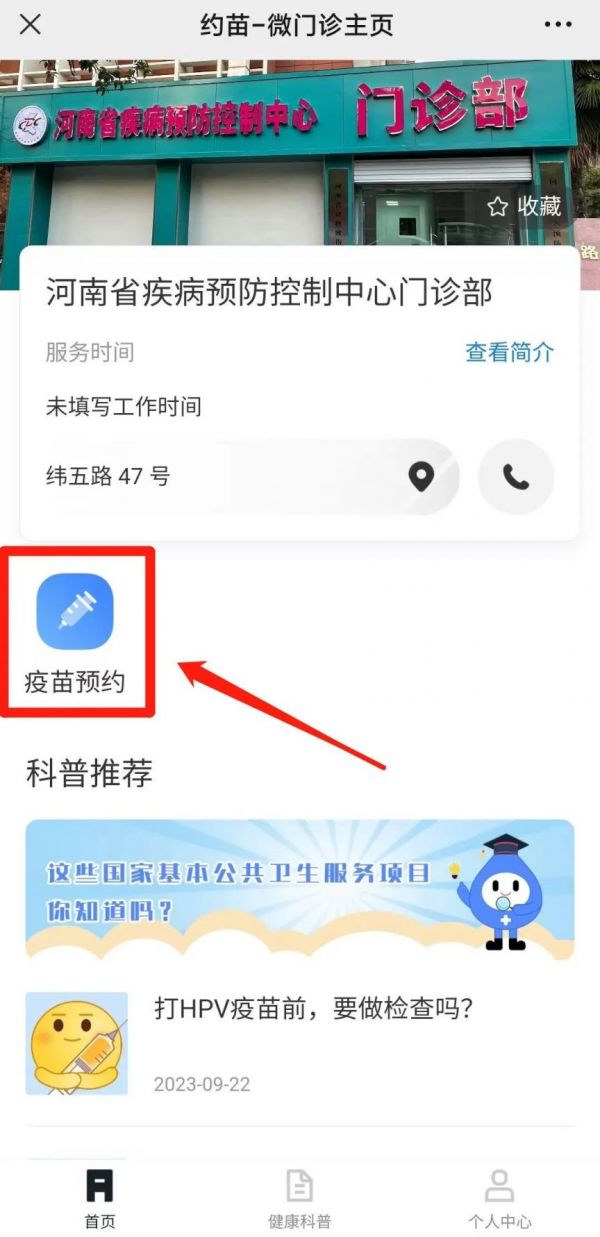
Task: Tap 收藏 to favorite this clinic
Action: [x=524, y=207]
